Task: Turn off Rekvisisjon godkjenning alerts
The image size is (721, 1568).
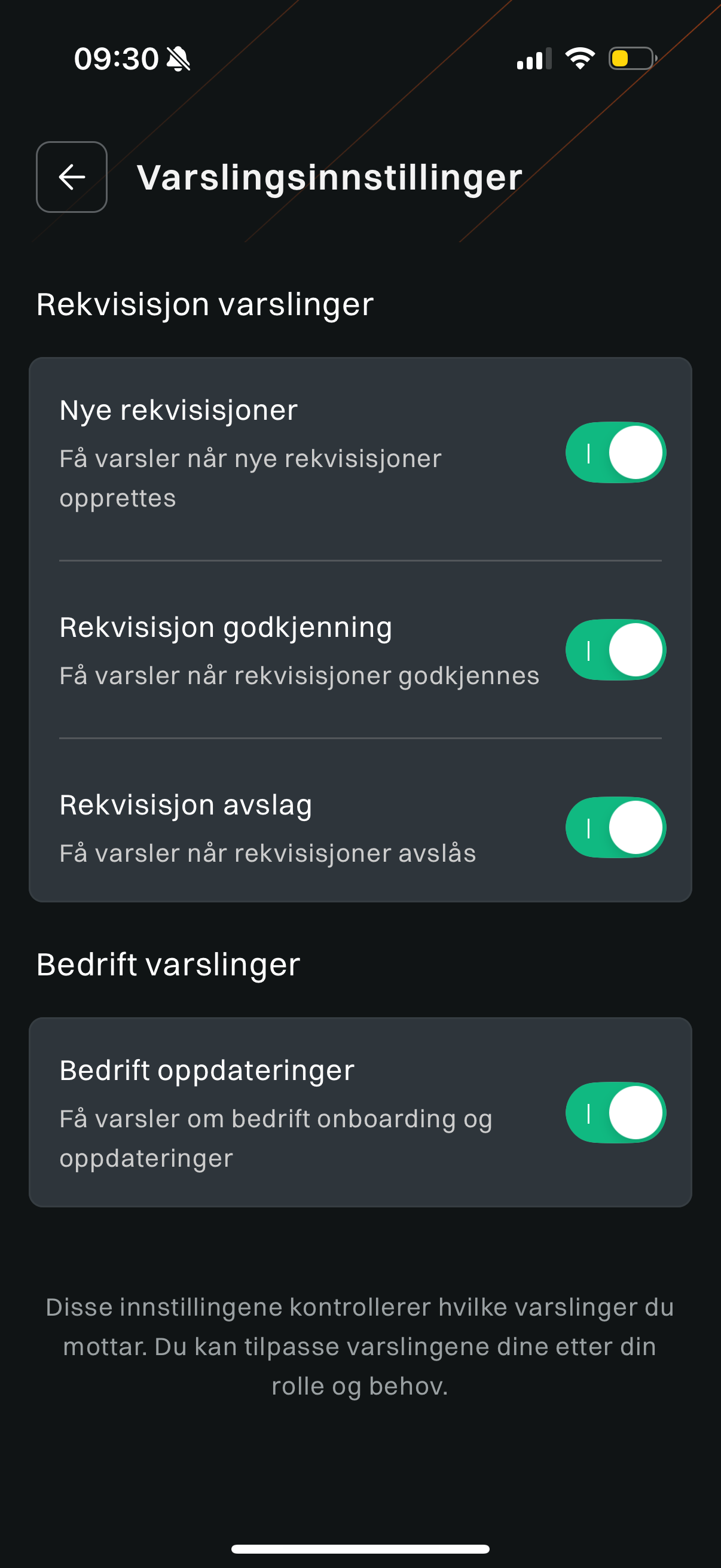Action: (615, 649)
